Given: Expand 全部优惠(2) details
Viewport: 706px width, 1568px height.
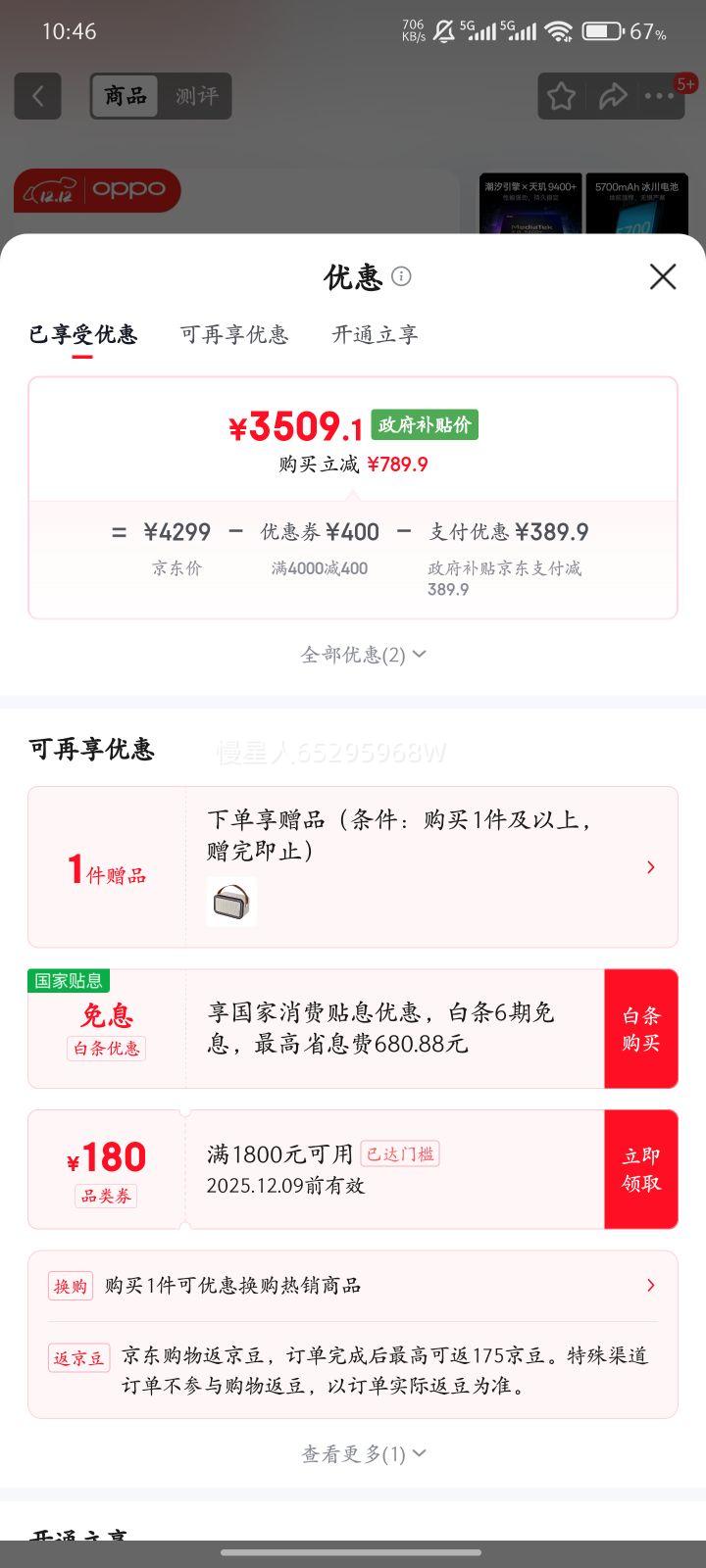Looking at the screenshot, I should click(x=361, y=654).
